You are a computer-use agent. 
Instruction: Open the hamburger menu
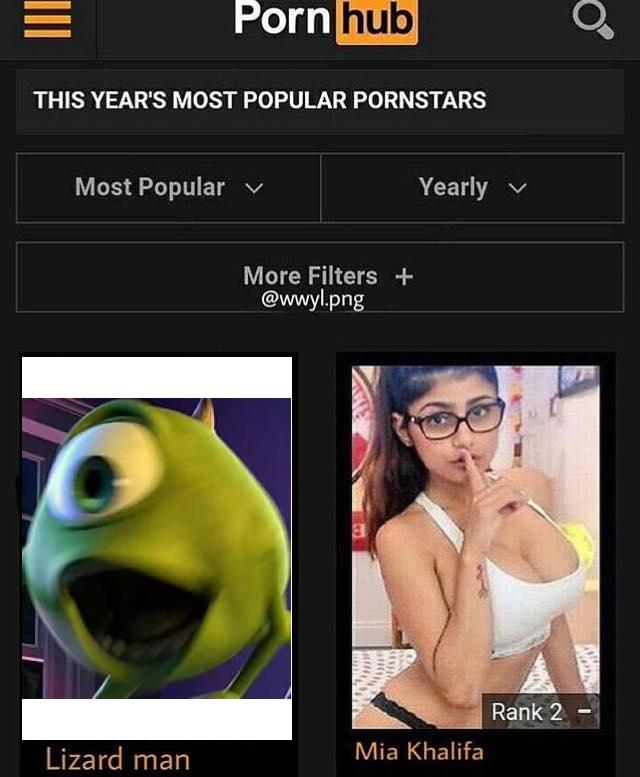[48, 18]
